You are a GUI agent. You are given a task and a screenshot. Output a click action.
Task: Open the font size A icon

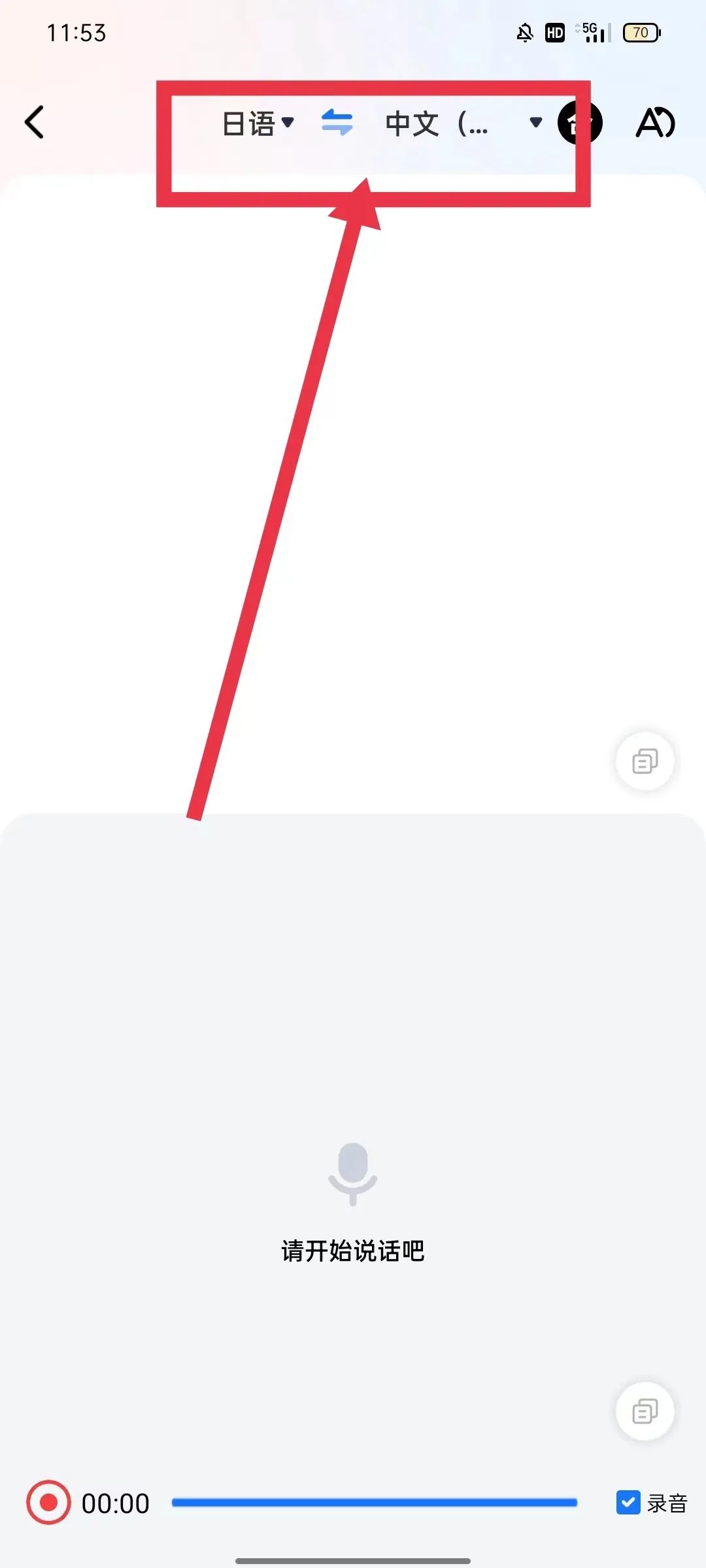tap(655, 122)
